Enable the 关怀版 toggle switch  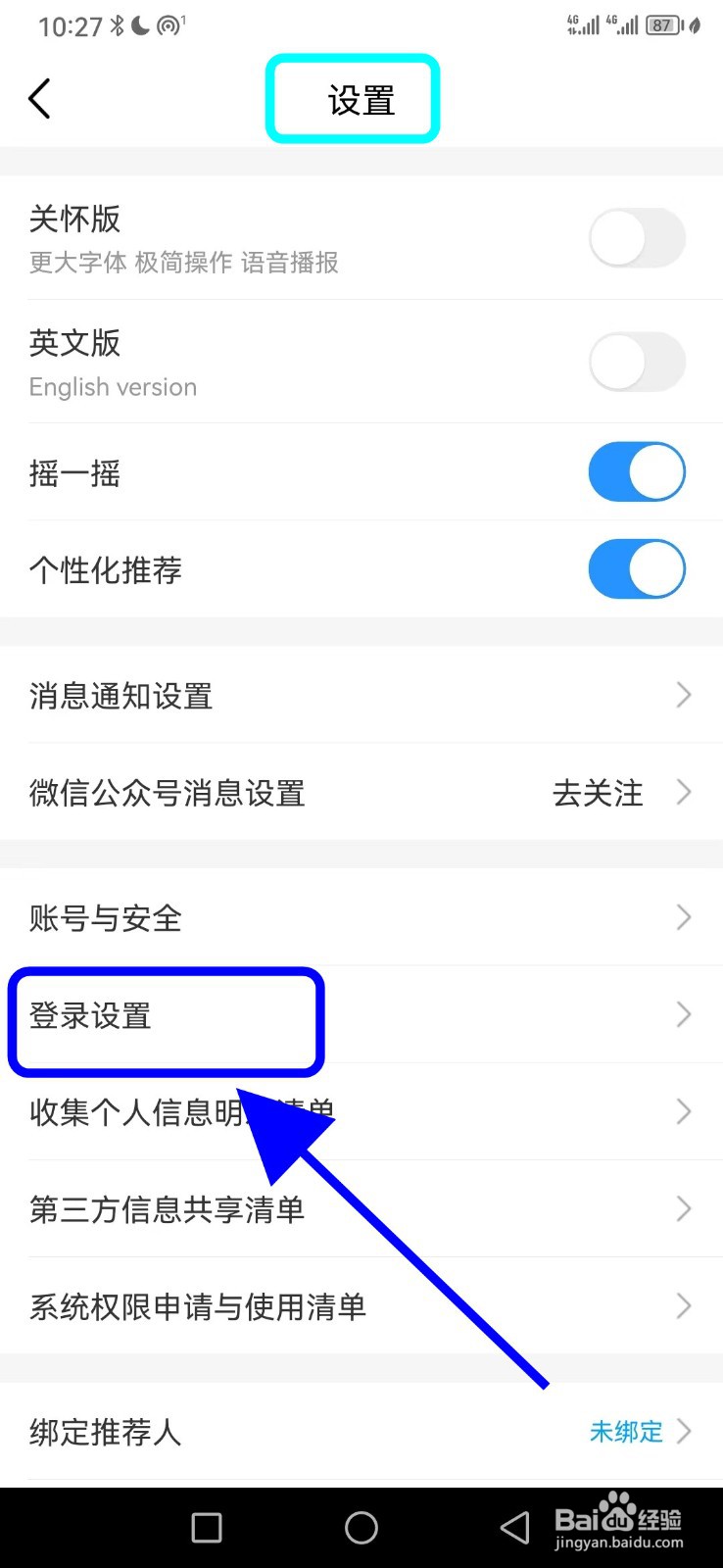637,238
